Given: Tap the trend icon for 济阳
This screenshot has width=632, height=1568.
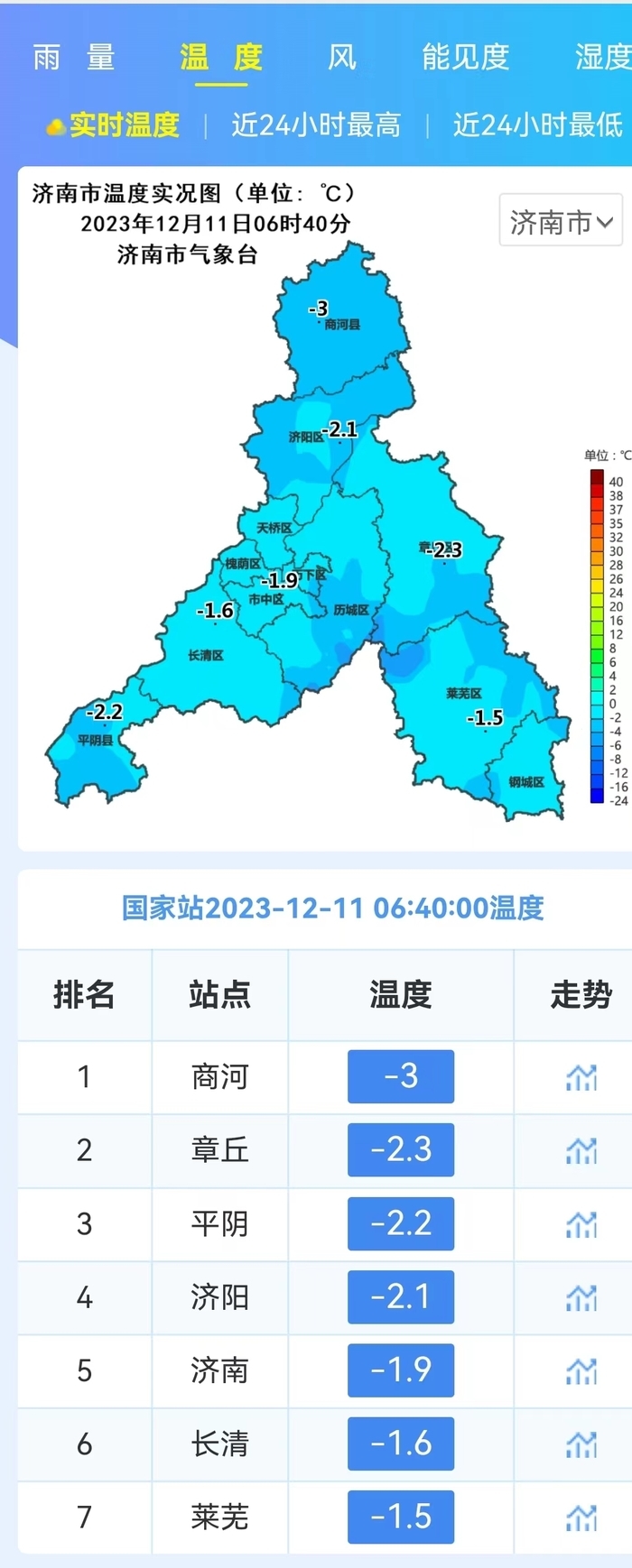Looking at the screenshot, I should coord(581,1297).
